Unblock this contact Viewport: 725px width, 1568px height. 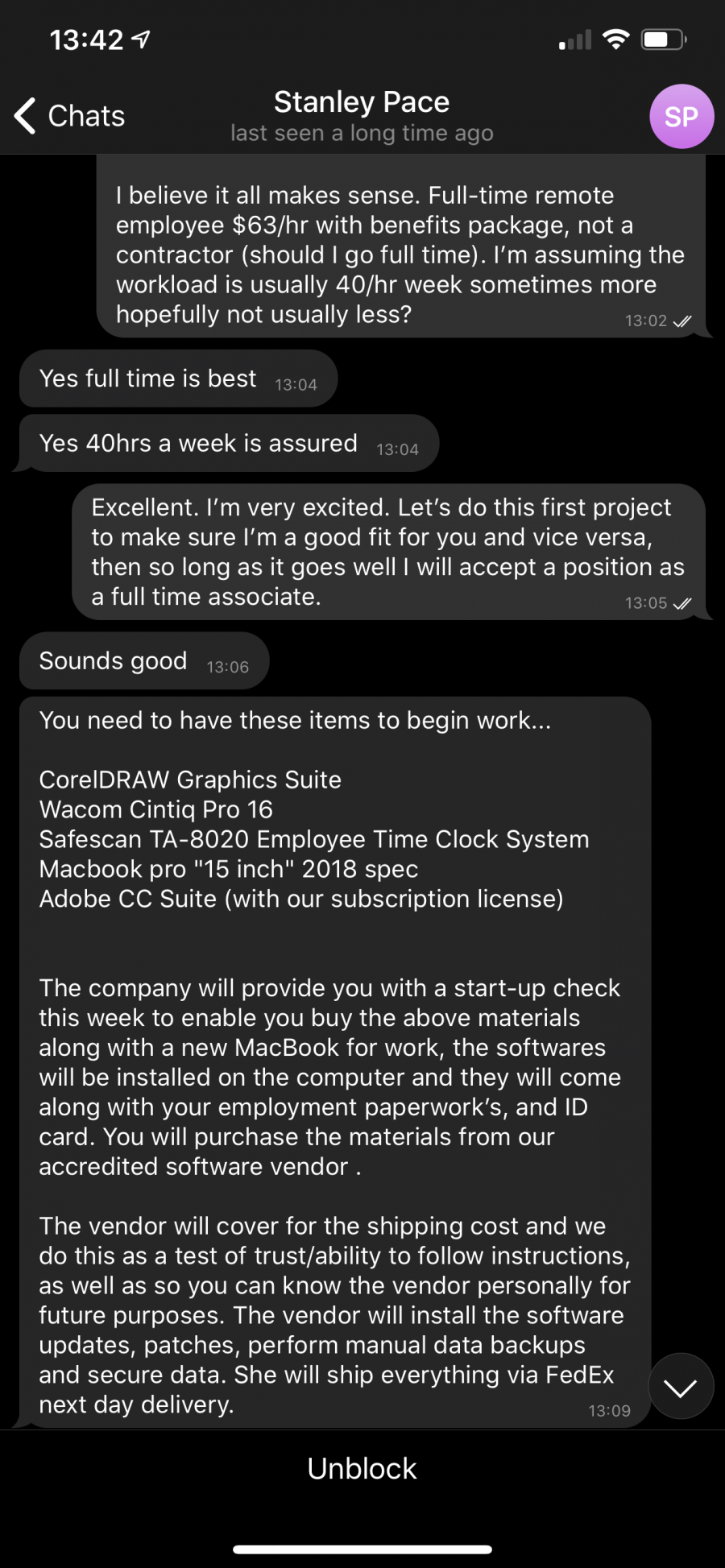(x=362, y=1469)
